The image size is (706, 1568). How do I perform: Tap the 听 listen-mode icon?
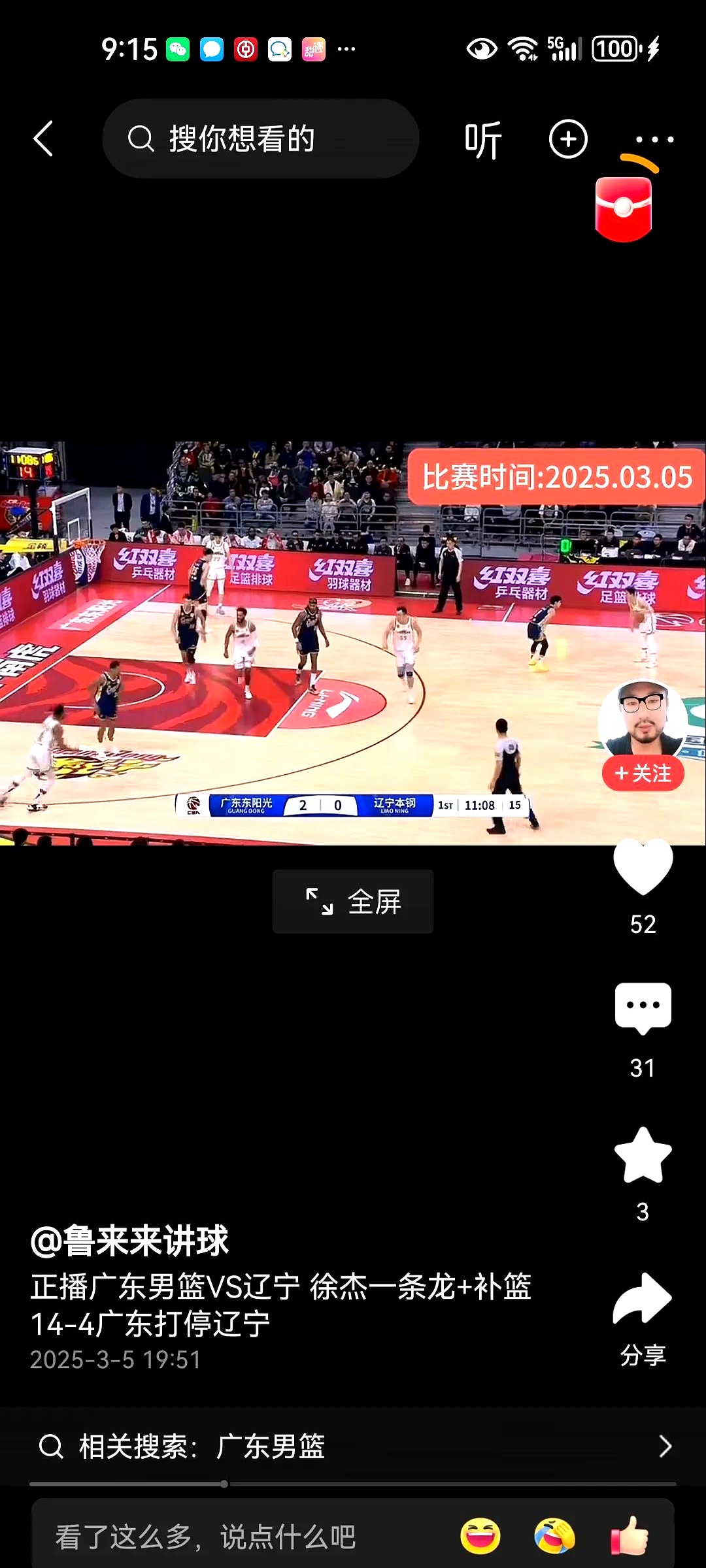tap(483, 140)
